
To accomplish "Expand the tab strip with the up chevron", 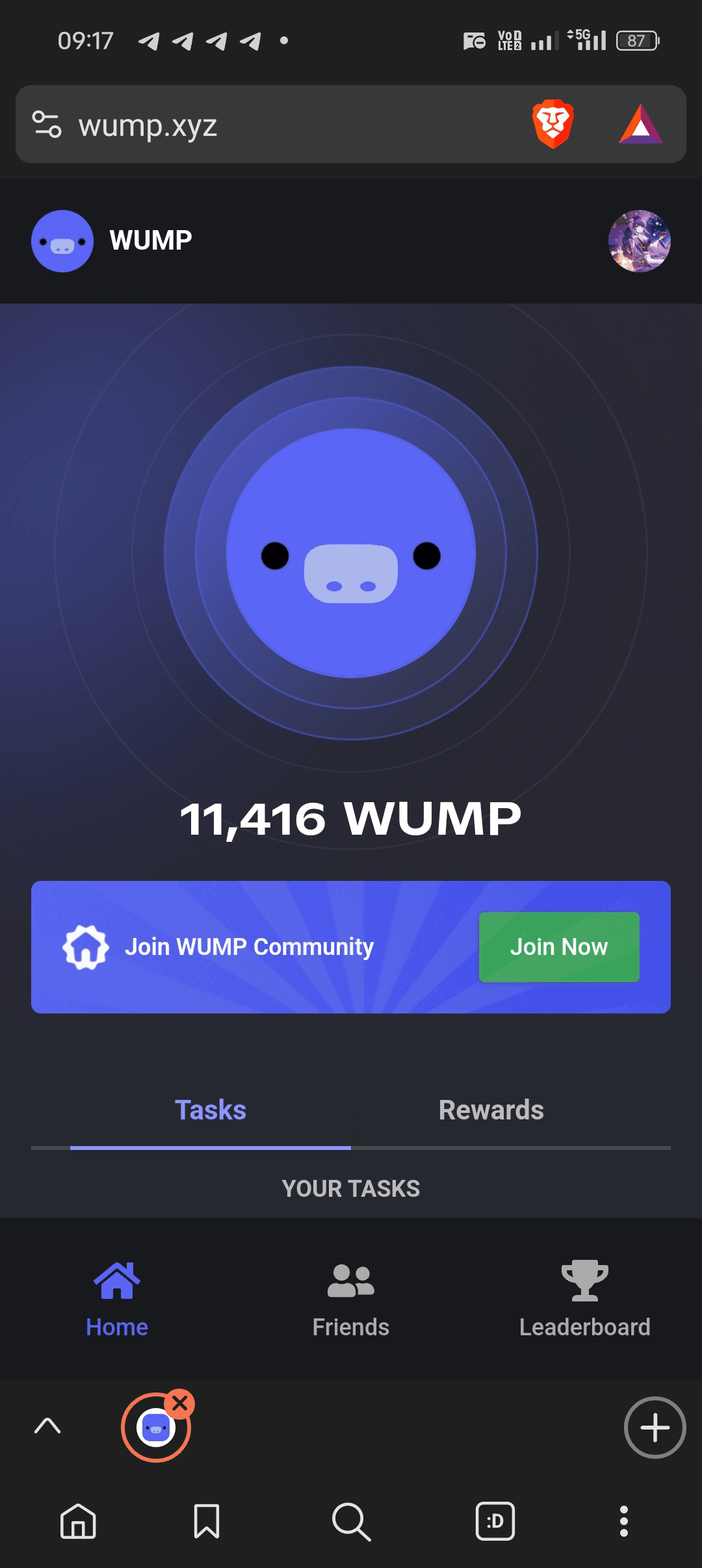I will pyautogui.click(x=47, y=1426).
